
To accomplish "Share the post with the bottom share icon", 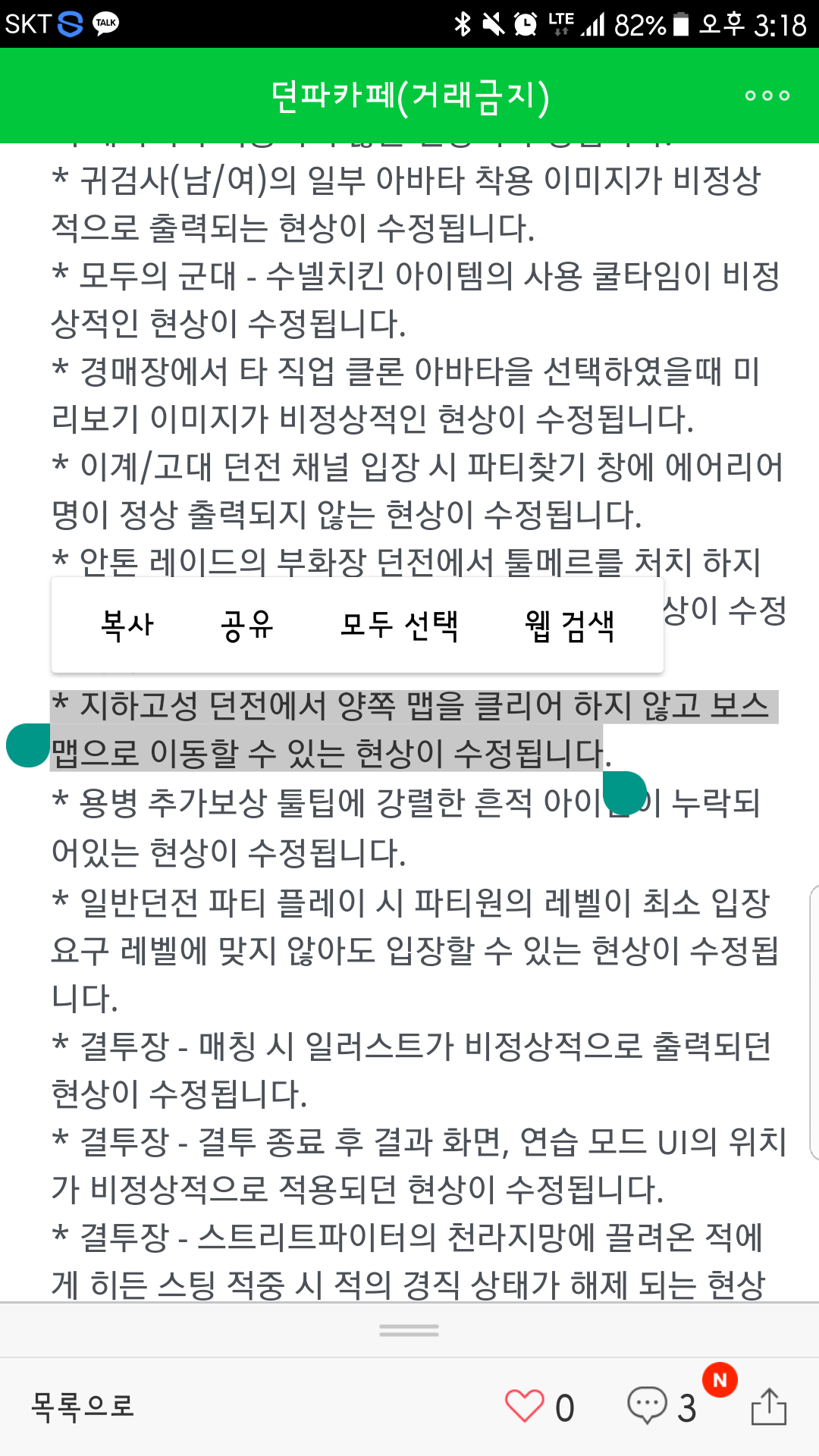I will coord(769,1407).
